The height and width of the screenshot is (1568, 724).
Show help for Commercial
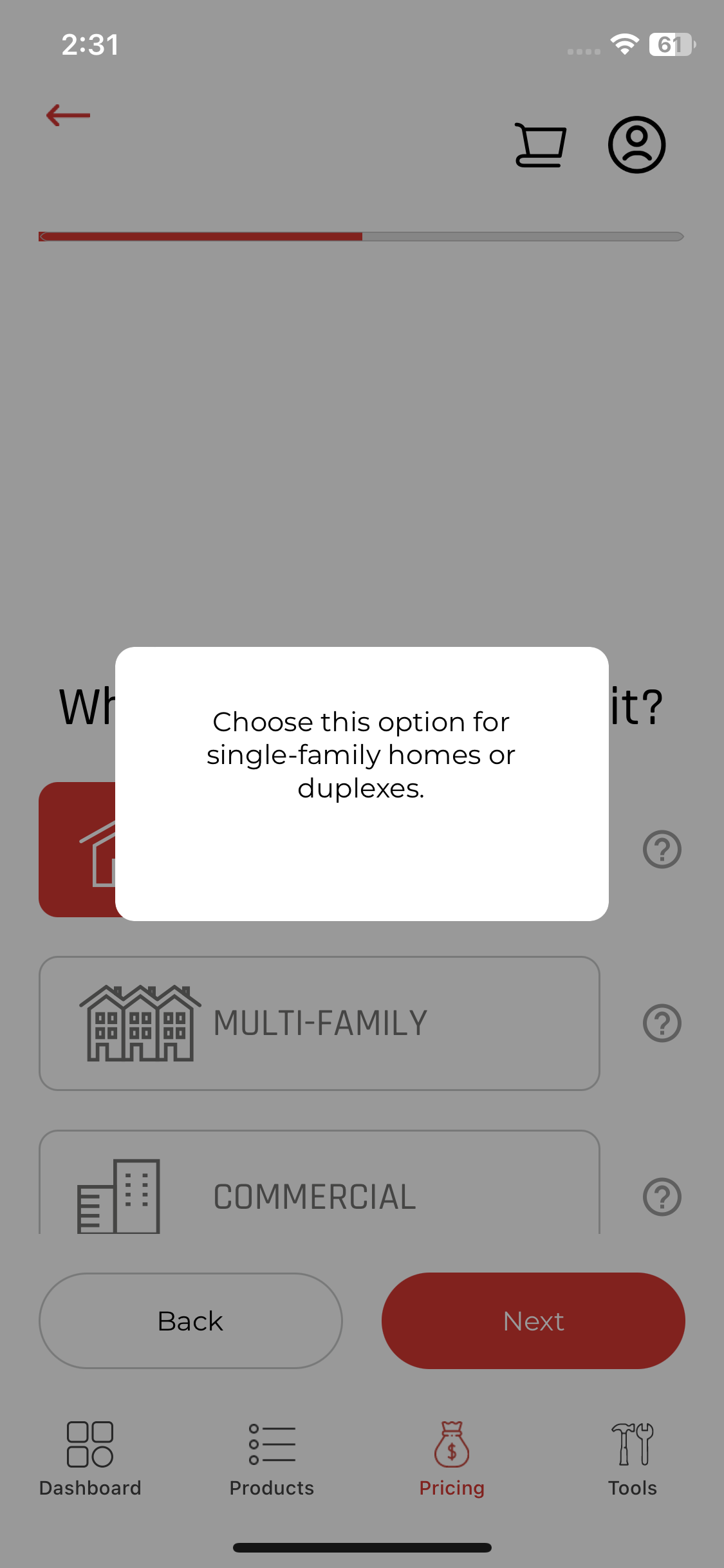662,1197
